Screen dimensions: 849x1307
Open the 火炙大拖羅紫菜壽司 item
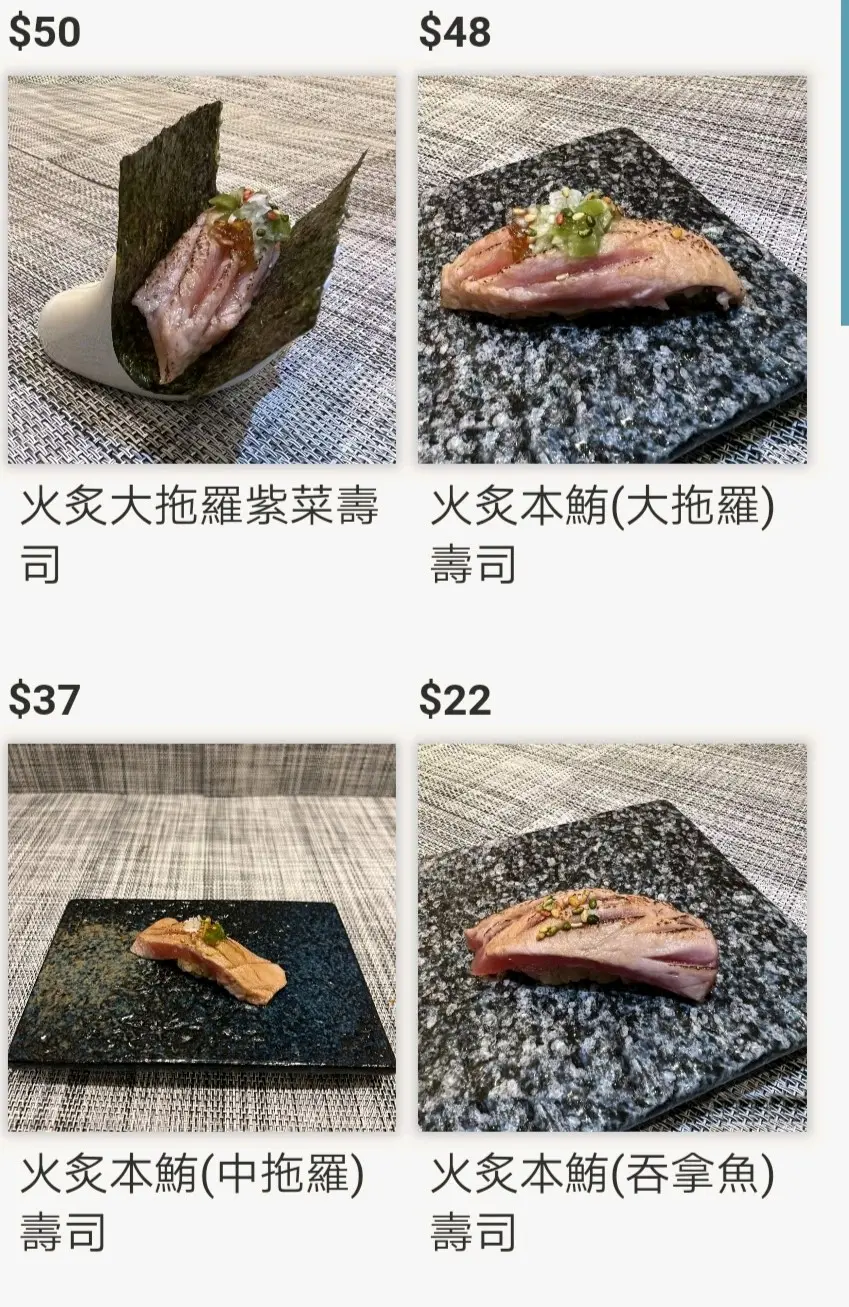[x=202, y=270]
